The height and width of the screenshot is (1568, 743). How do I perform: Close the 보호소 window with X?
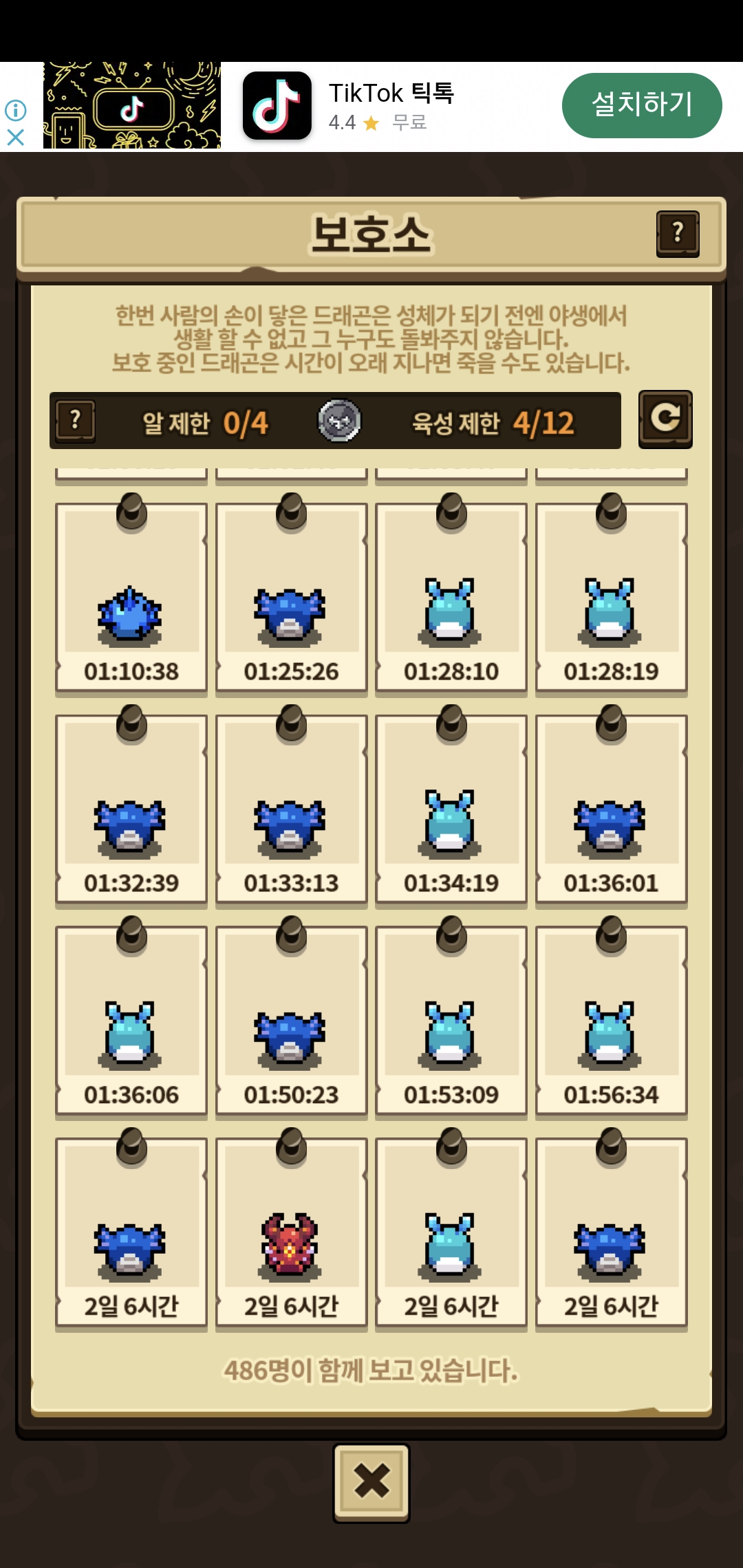click(371, 1482)
